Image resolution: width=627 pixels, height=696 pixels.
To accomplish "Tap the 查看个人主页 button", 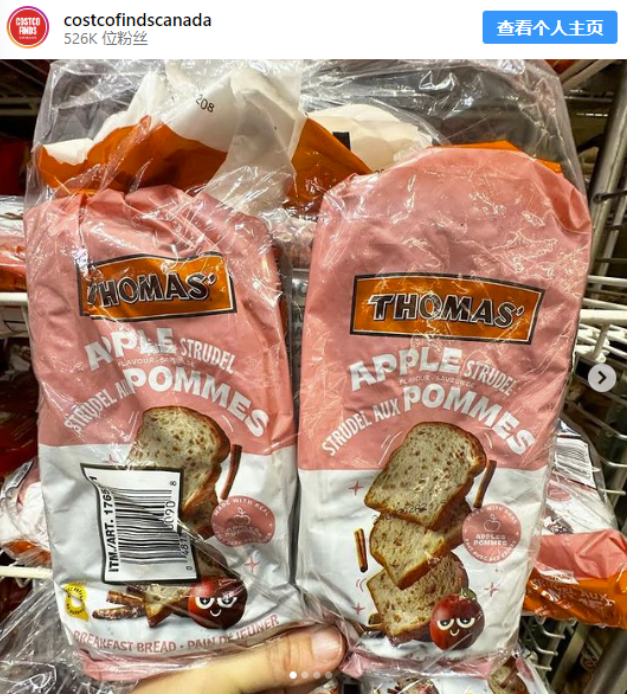I will coord(549,27).
